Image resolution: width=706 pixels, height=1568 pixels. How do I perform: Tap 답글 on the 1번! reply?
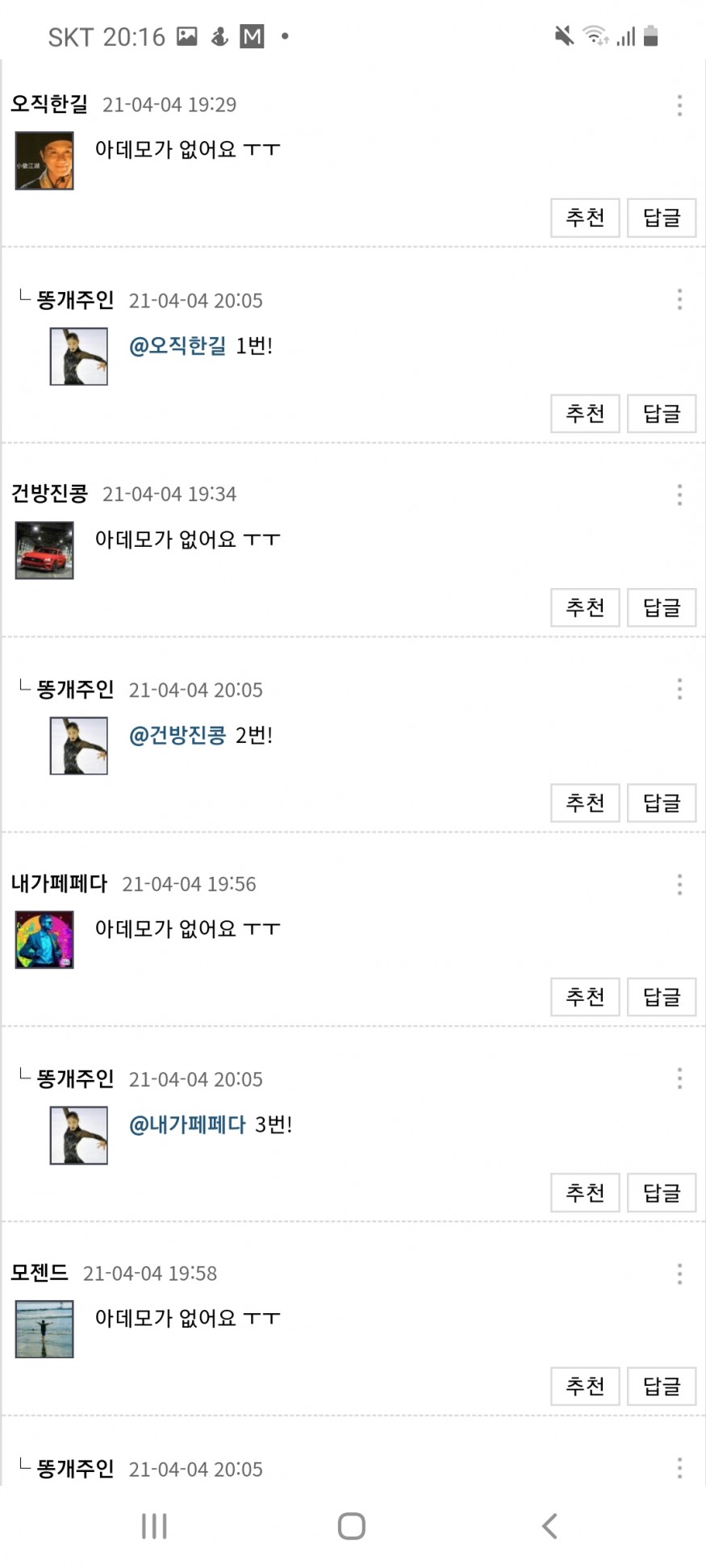662,414
